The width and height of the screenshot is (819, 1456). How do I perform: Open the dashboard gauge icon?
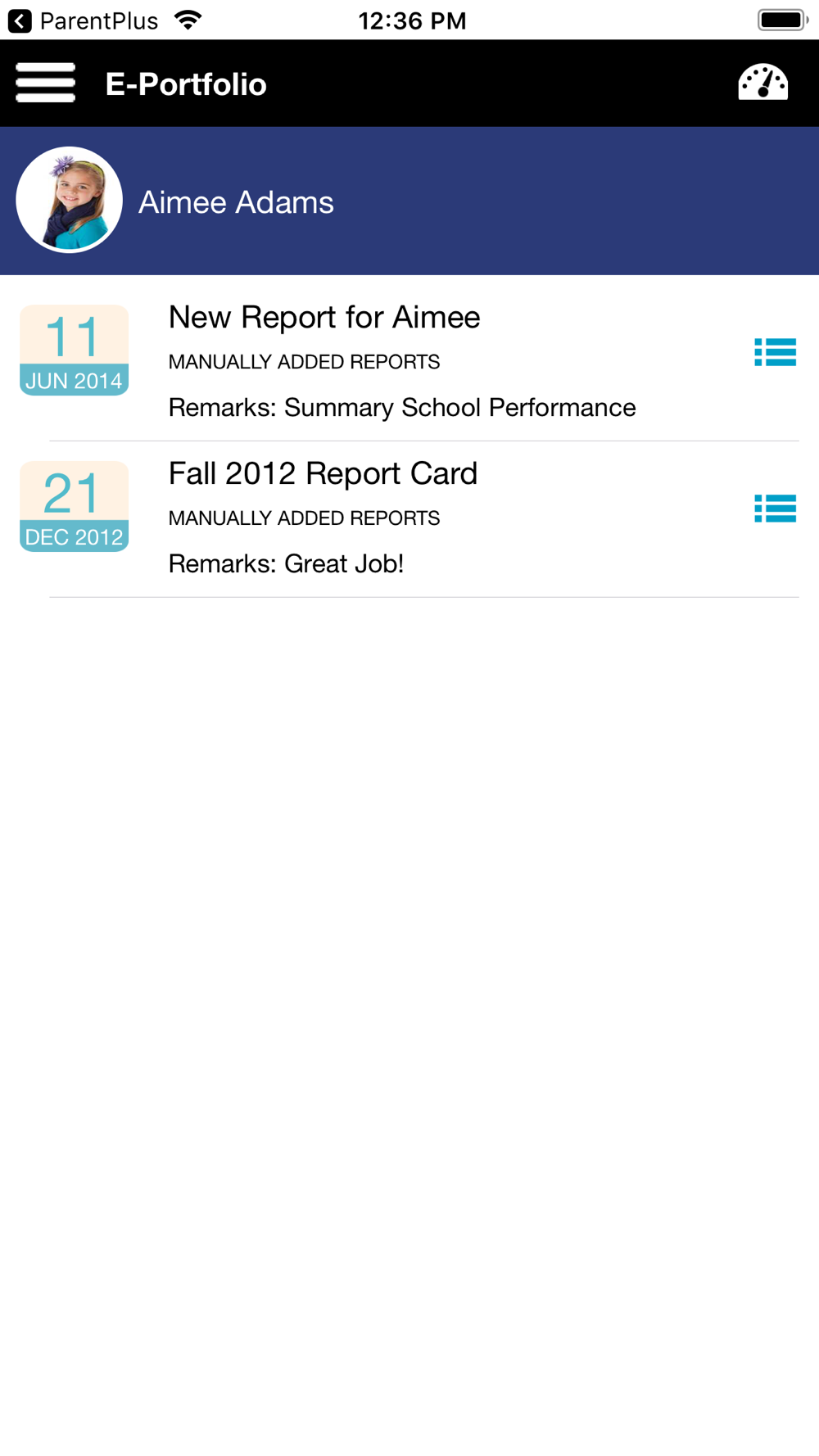[762, 83]
